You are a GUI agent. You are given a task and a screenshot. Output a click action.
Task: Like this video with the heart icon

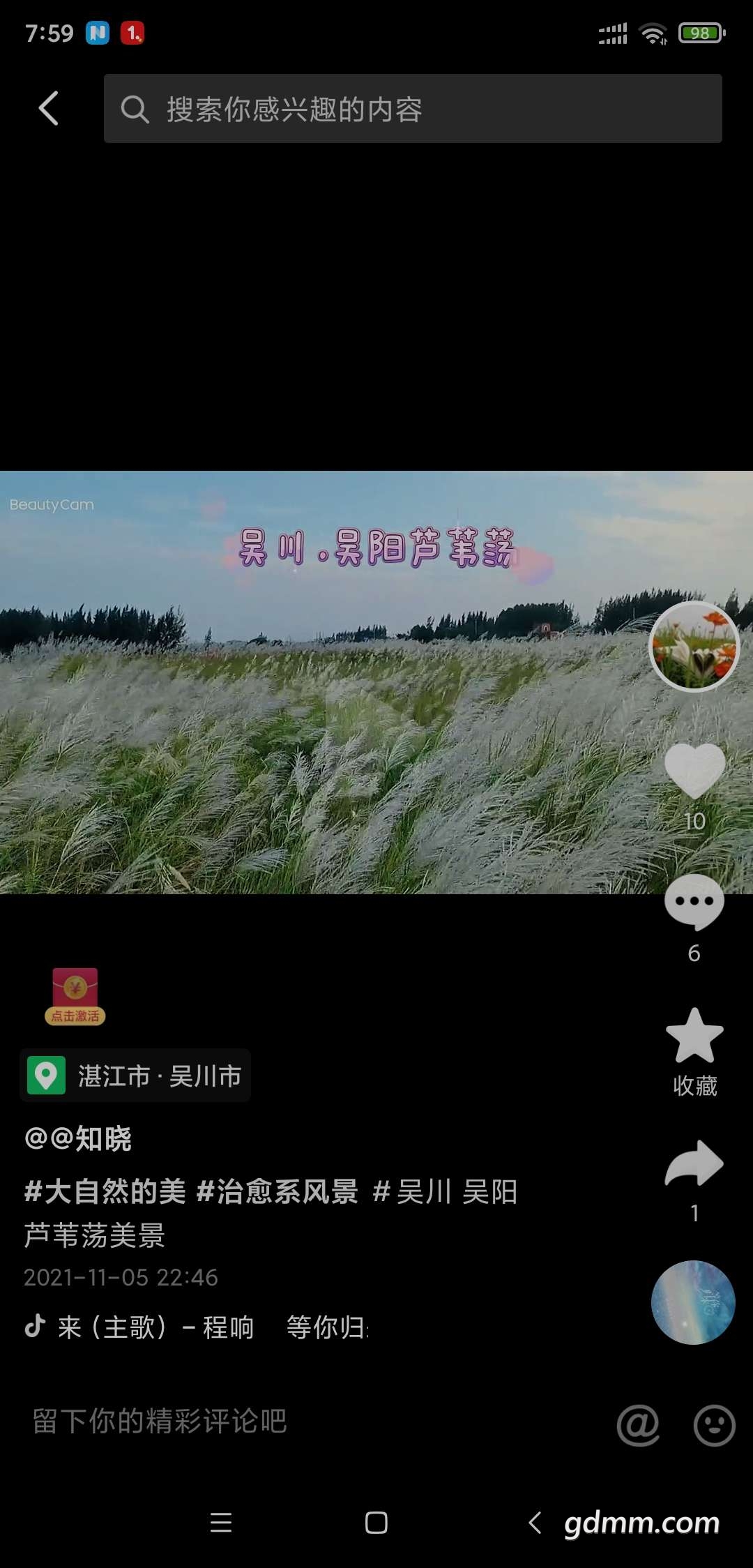point(694,771)
